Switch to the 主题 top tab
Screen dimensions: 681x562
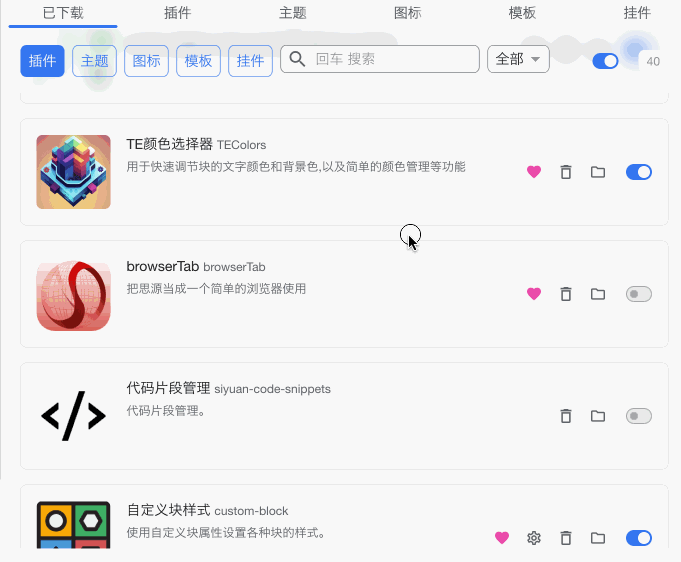(x=293, y=13)
